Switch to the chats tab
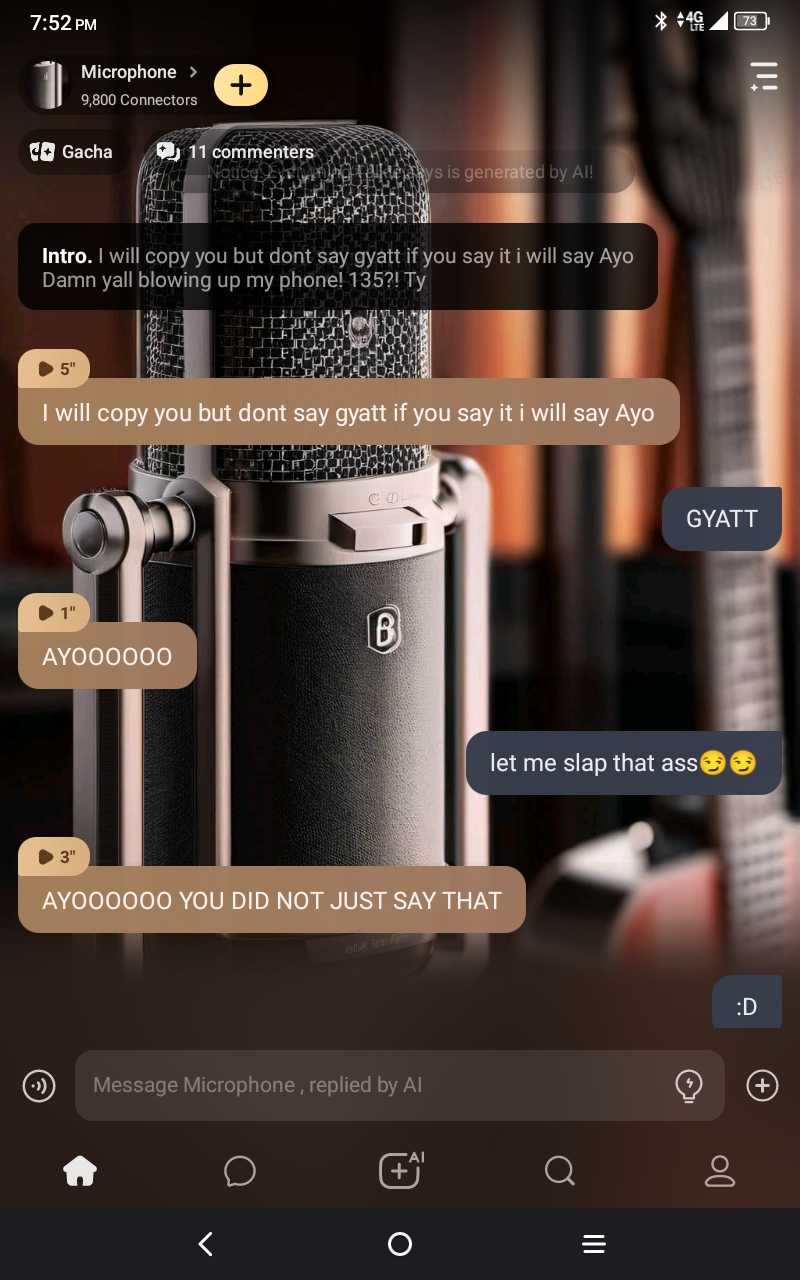 [x=240, y=1170]
